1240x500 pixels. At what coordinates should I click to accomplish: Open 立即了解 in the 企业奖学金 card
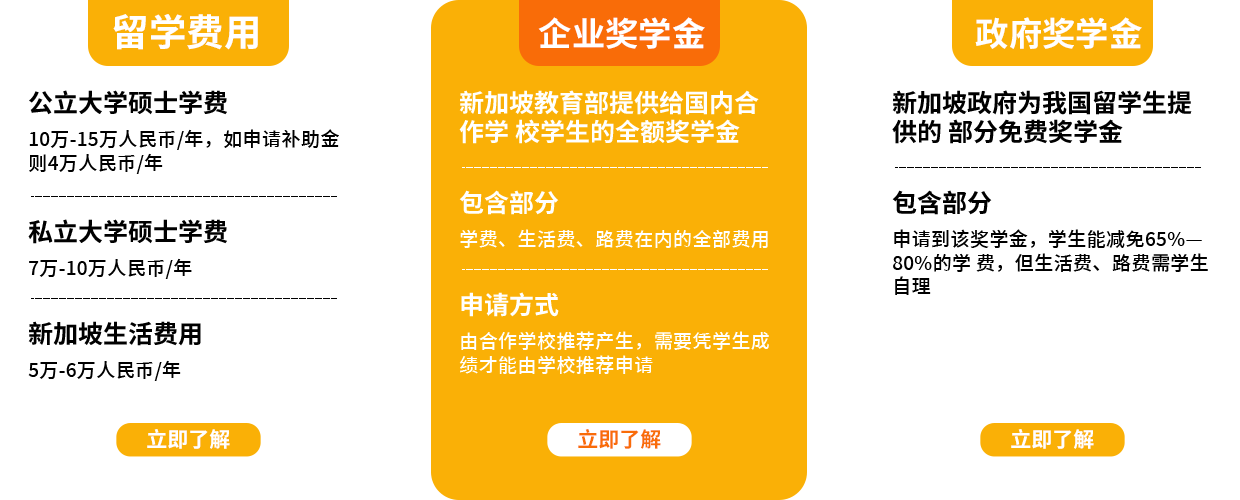[619, 440]
